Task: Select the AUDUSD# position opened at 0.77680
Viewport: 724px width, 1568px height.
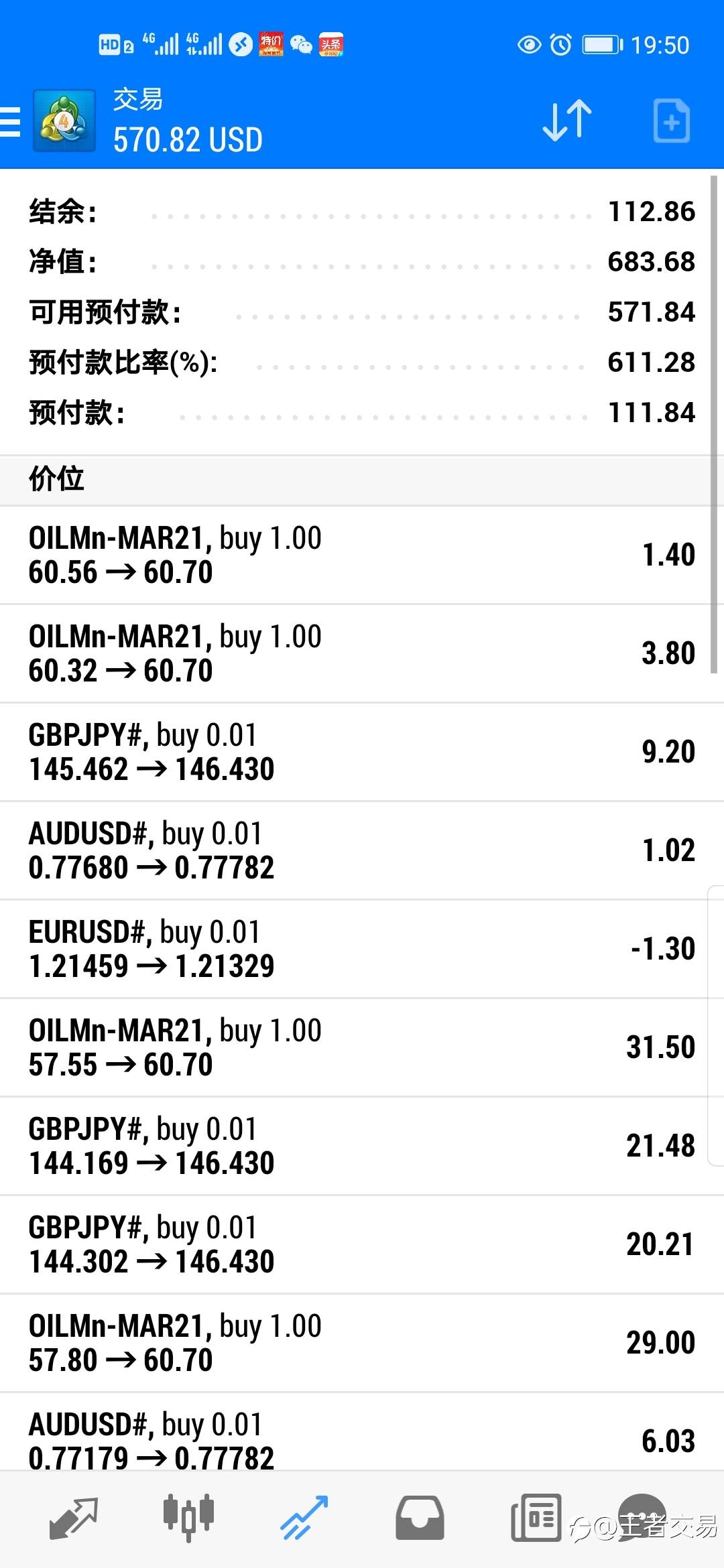Action: coord(362,850)
